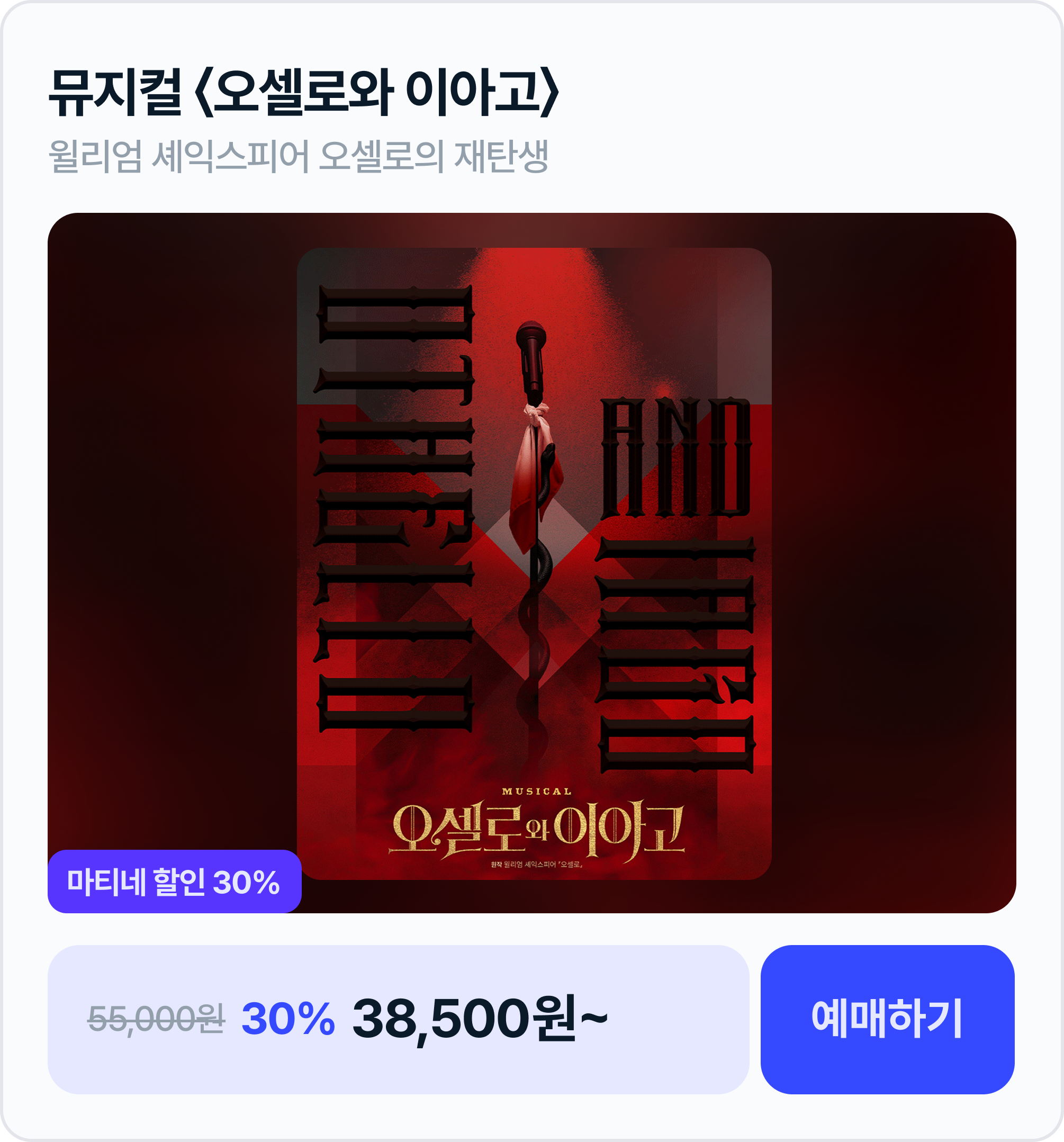Tap the 예매하기 booking button
Viewport: 1064px width, 1142px height.
point(887,1019)
